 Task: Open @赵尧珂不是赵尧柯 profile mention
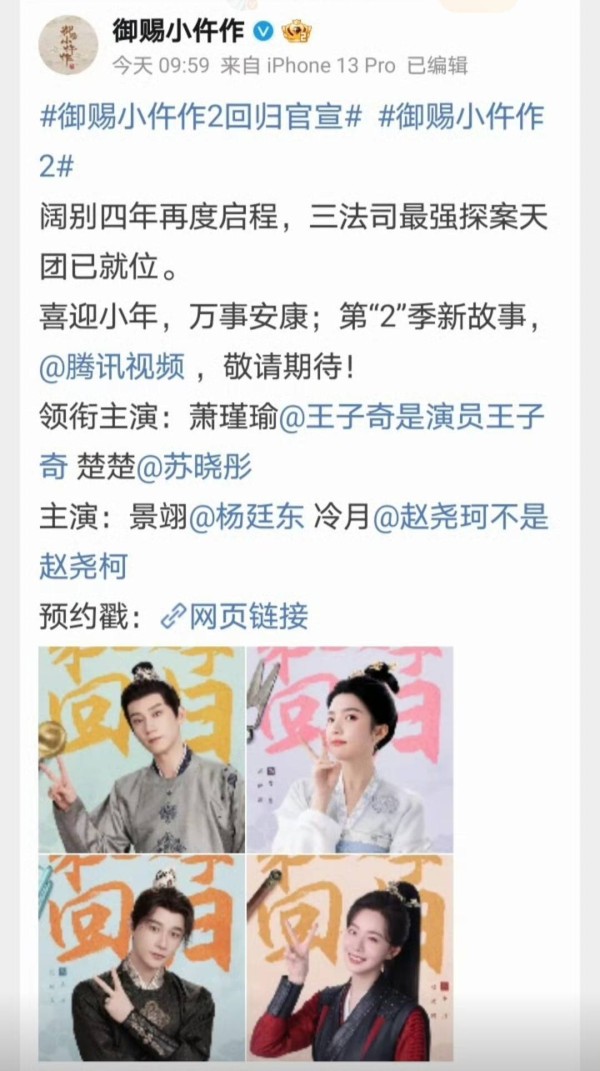(294, 542)
